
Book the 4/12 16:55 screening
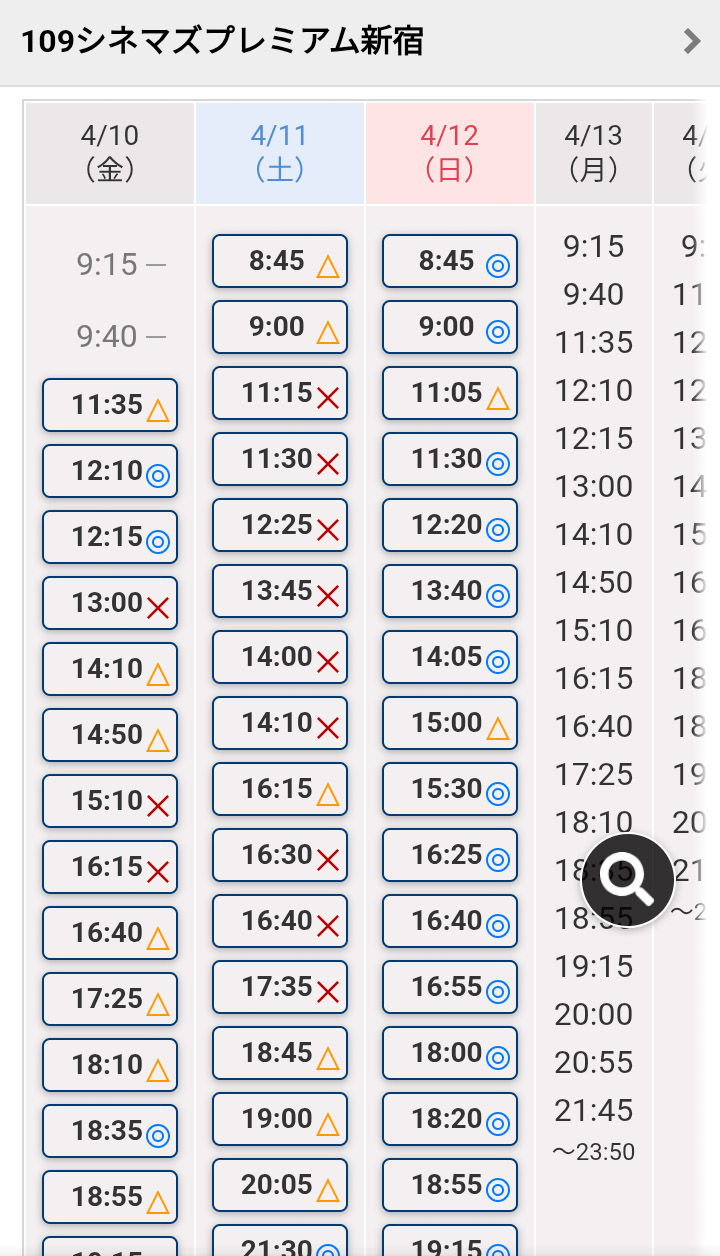pyautogui.click(x=450, y=987)
